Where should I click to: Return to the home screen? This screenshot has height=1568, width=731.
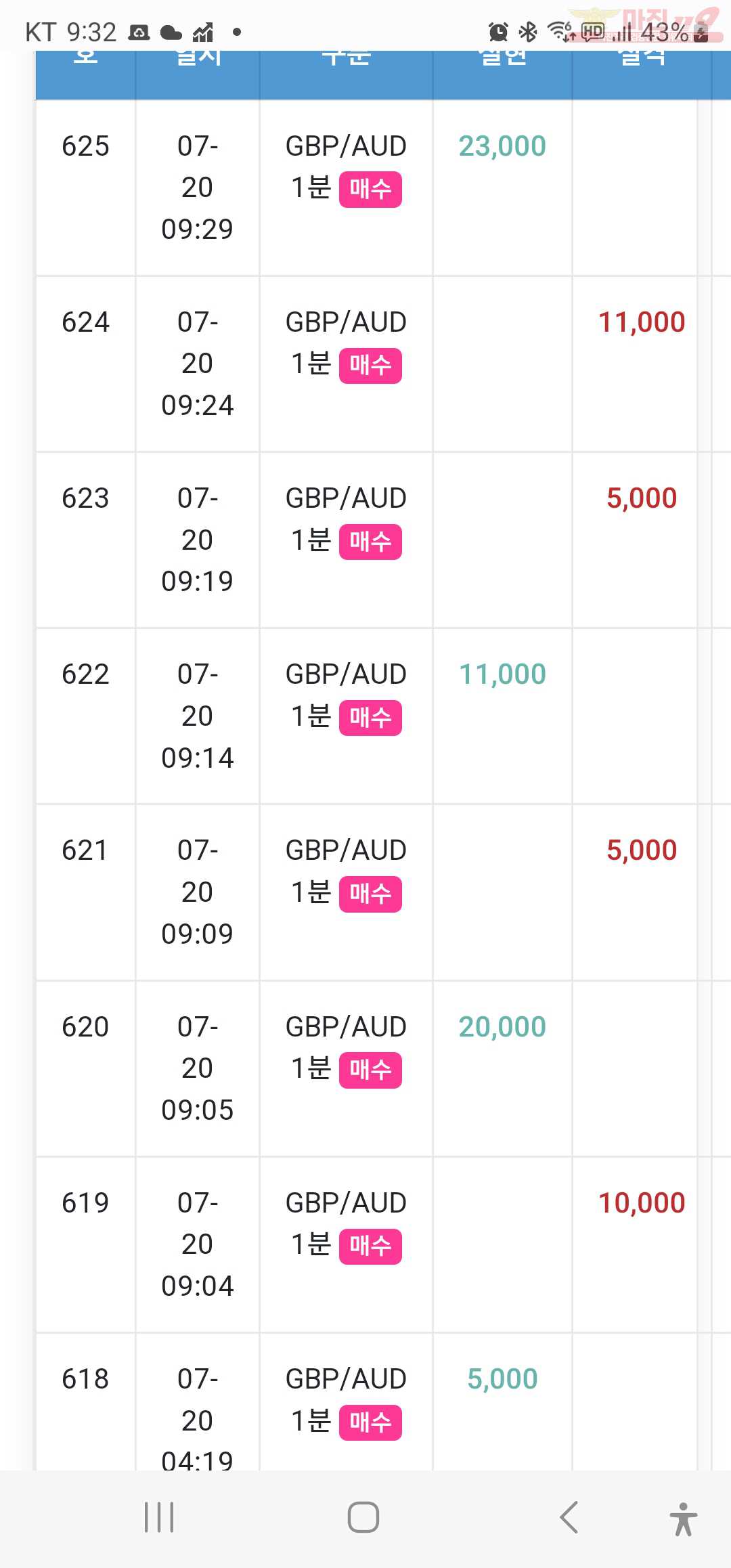363,1517
